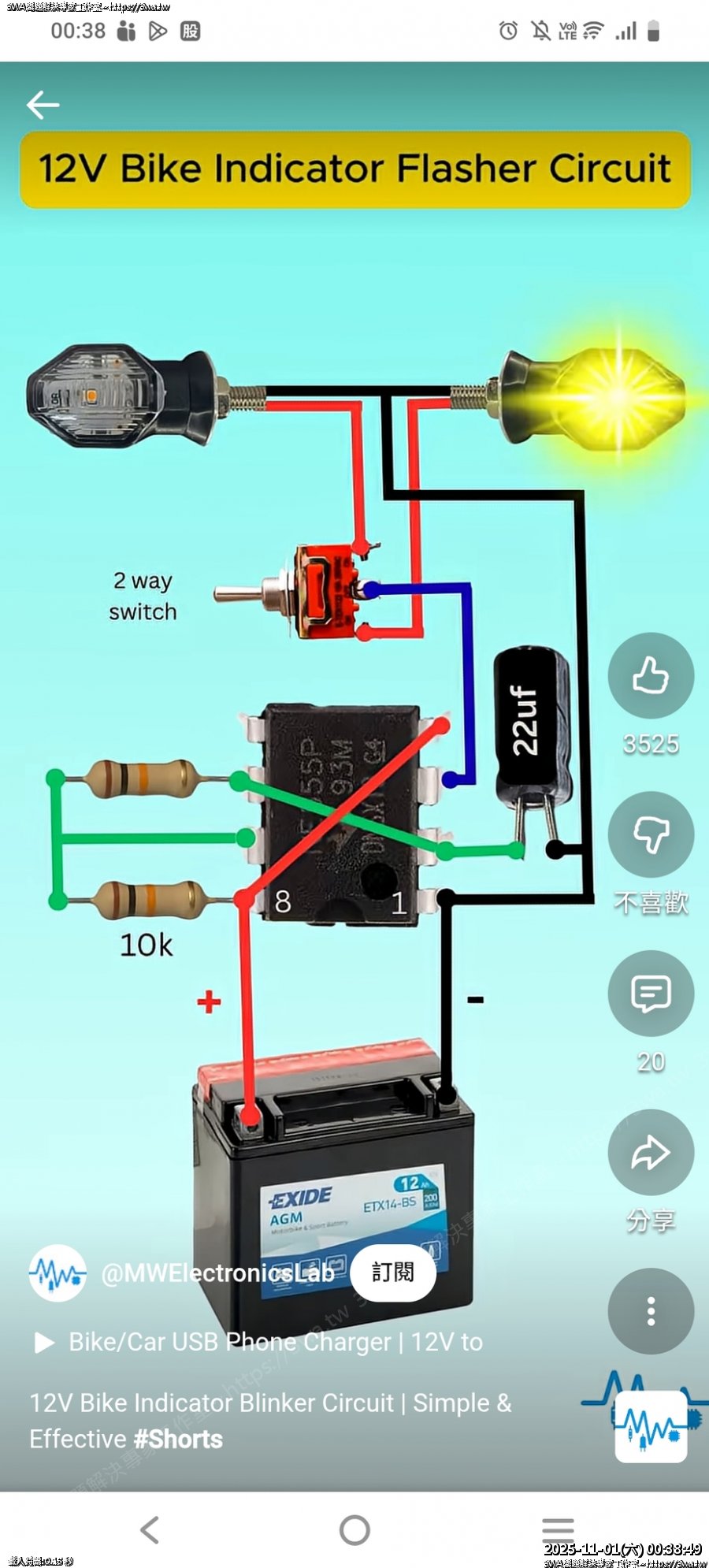Open the three-dot more options menu

(651, 1311)
